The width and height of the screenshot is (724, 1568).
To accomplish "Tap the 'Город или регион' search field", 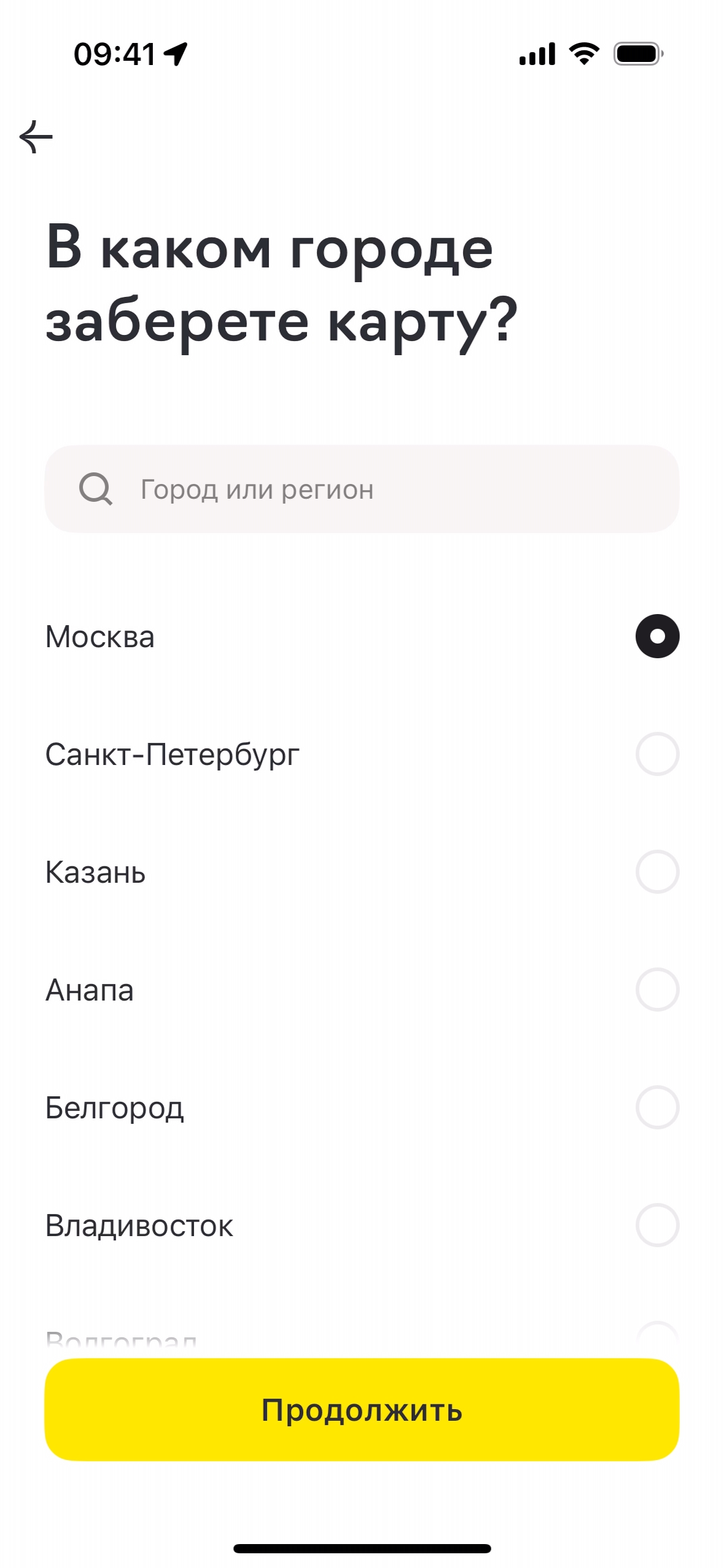I will pos(362,489).
